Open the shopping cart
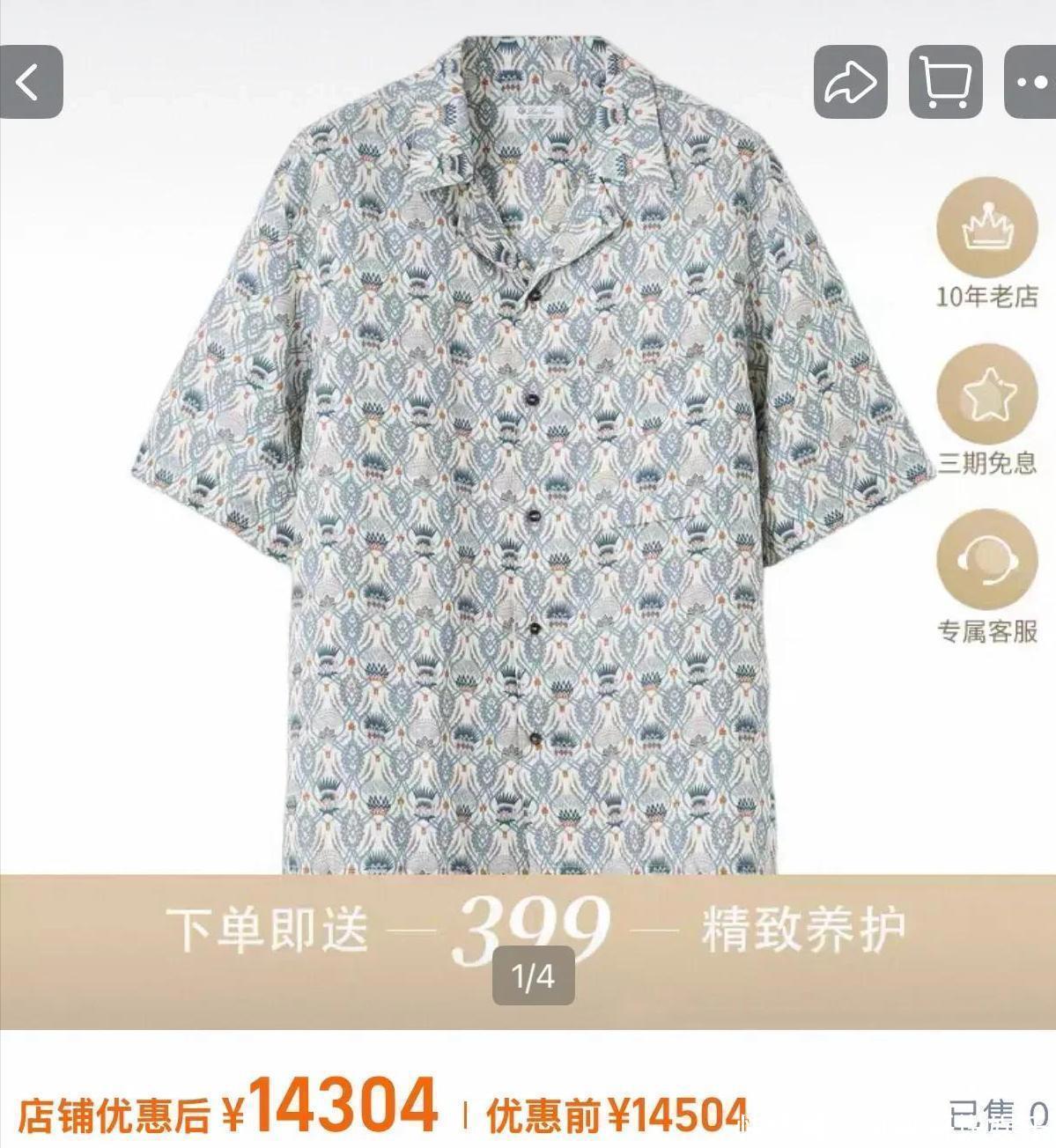The image size is (1056, 1148). click(945, 82)
